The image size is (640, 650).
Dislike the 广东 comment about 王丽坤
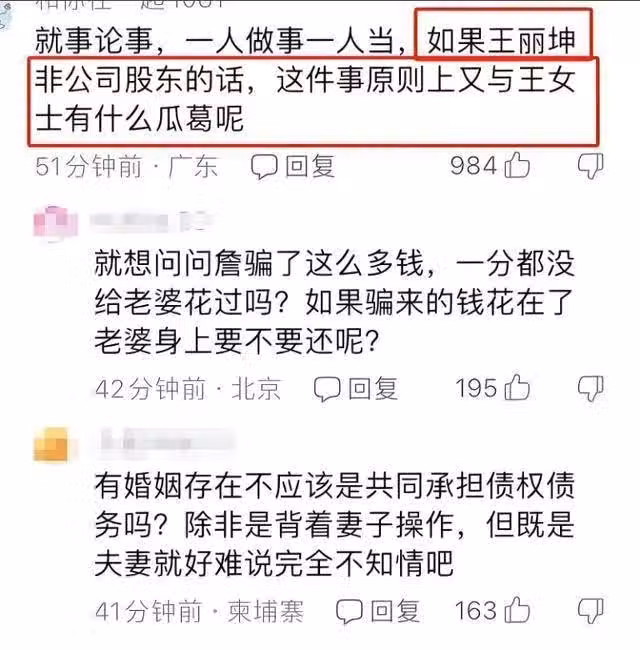click(592, 166)
